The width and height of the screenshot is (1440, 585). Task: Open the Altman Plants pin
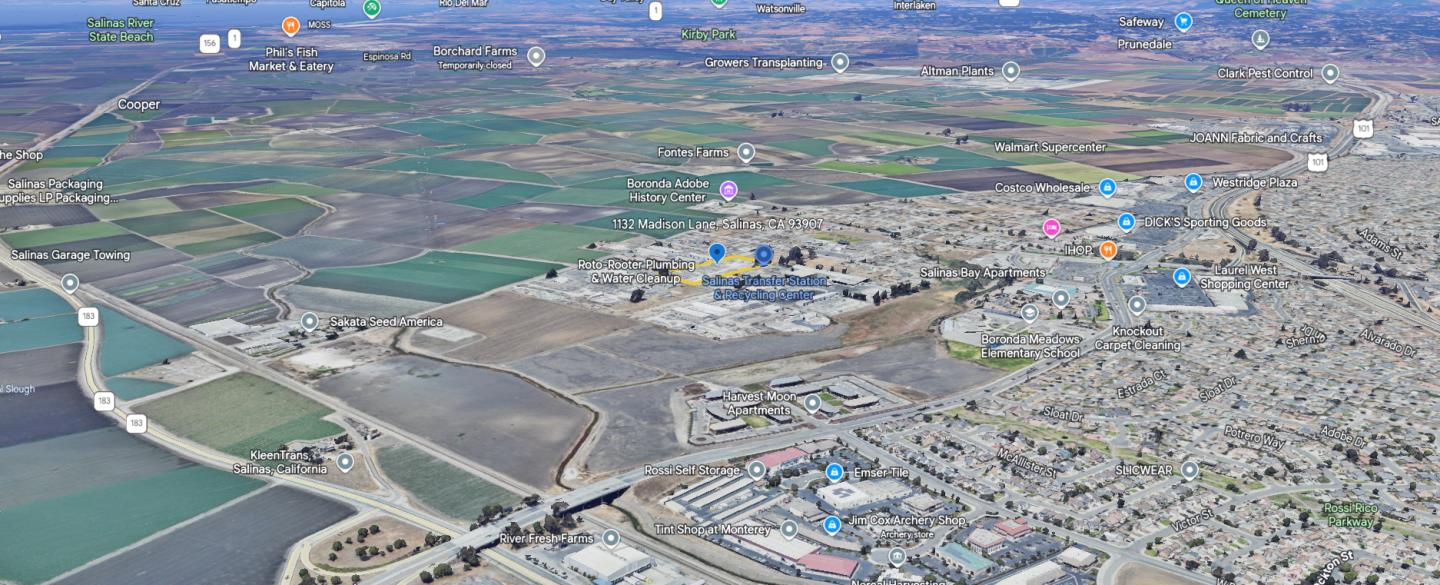coord(1011,71)
